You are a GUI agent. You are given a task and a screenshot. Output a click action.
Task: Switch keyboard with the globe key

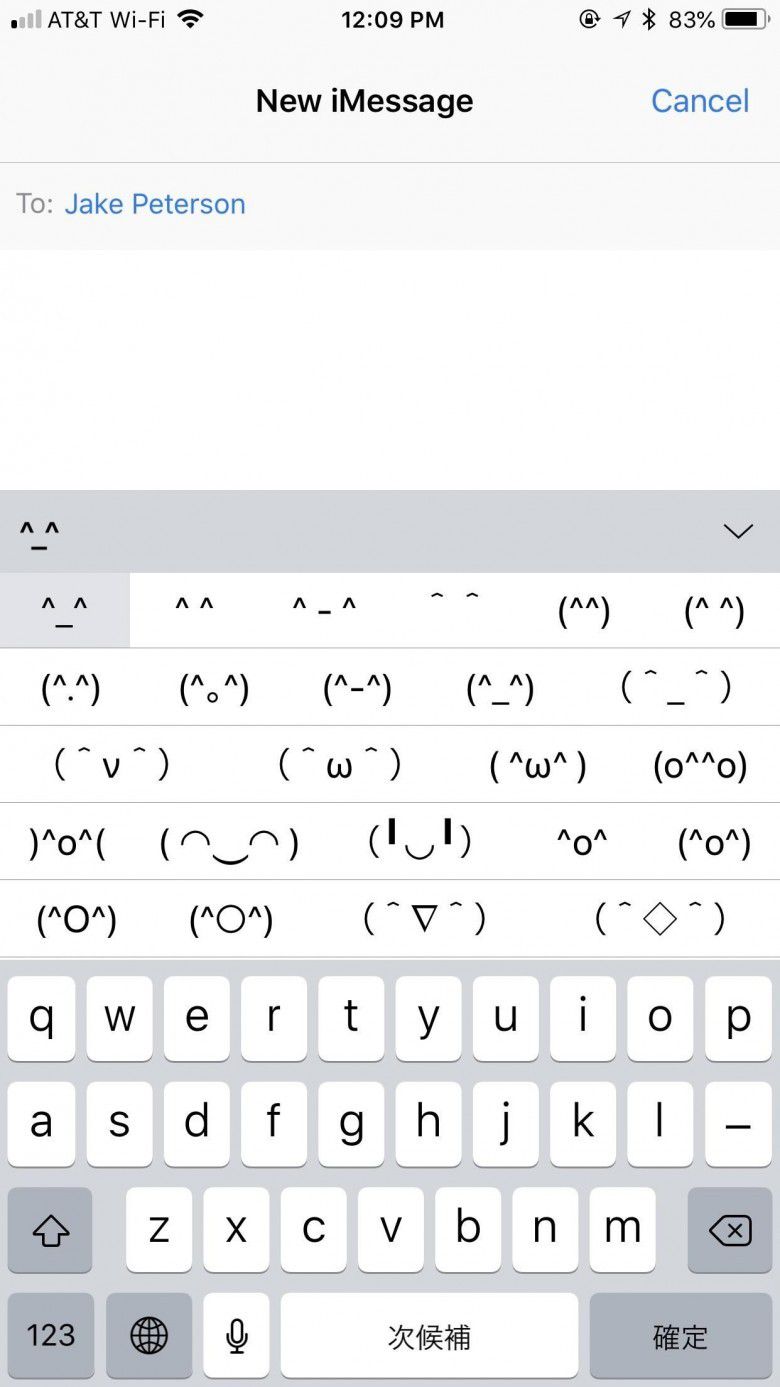click(x=149, y=1335)
